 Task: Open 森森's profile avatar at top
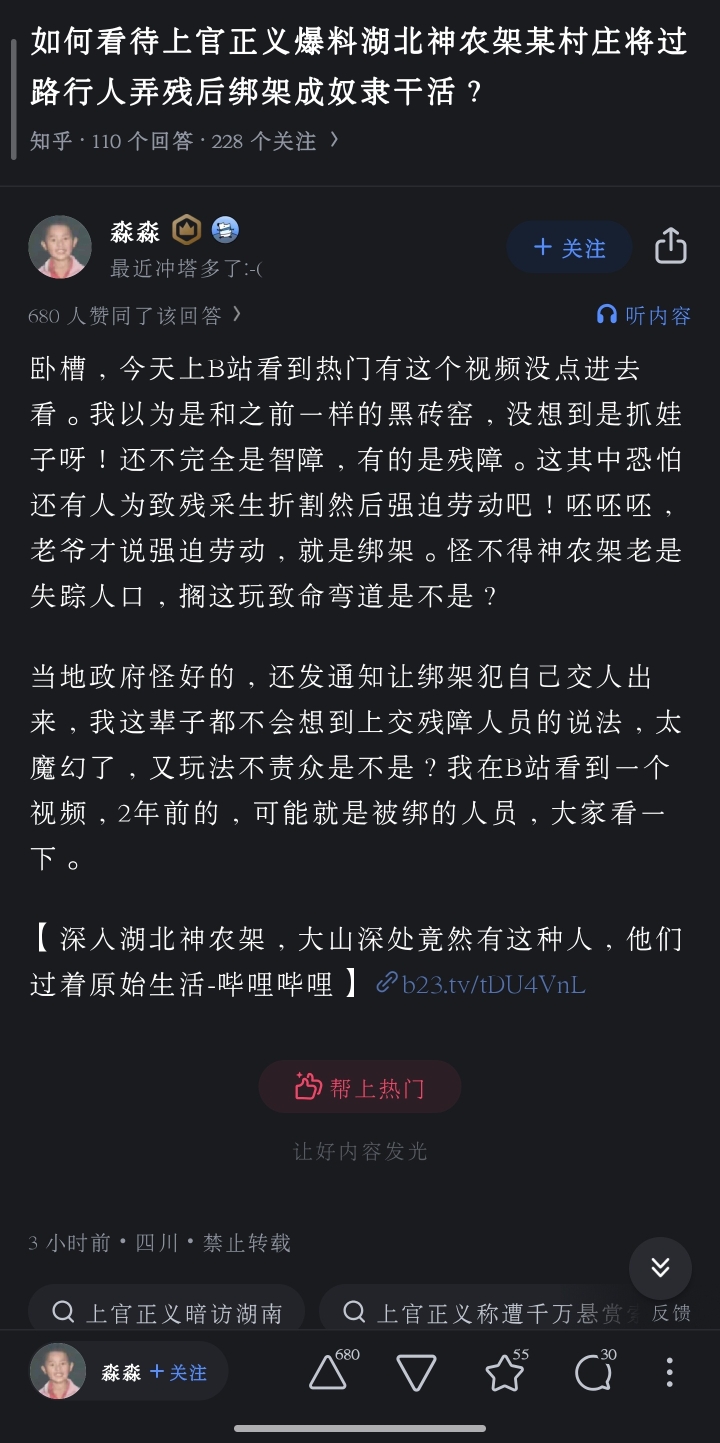click(x=59, y=247)
